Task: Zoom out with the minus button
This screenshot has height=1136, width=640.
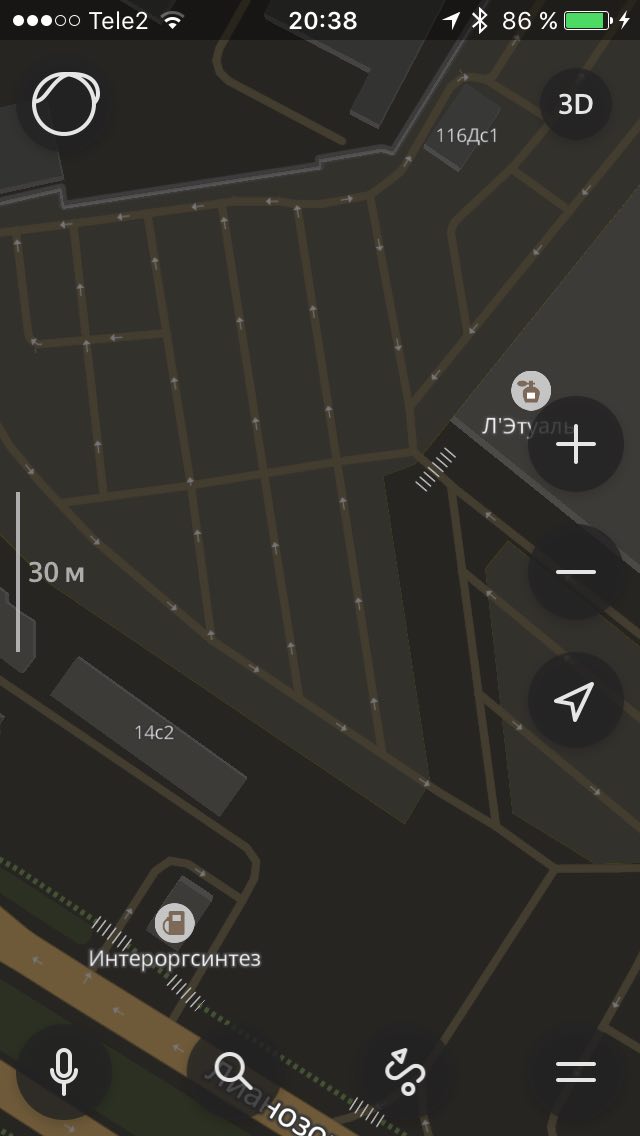Action: click(x=576, y=572)
